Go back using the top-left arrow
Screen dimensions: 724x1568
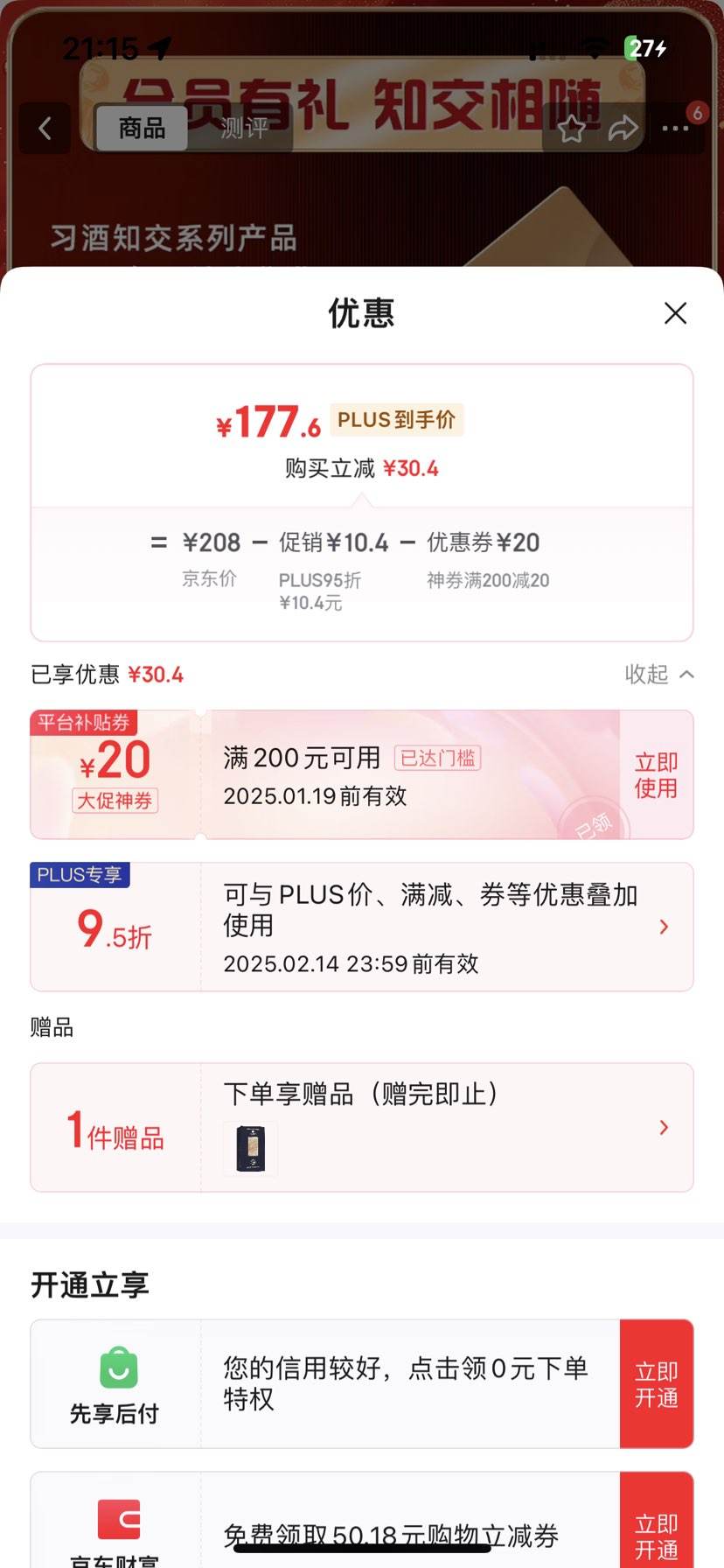[x=45, y=129]
